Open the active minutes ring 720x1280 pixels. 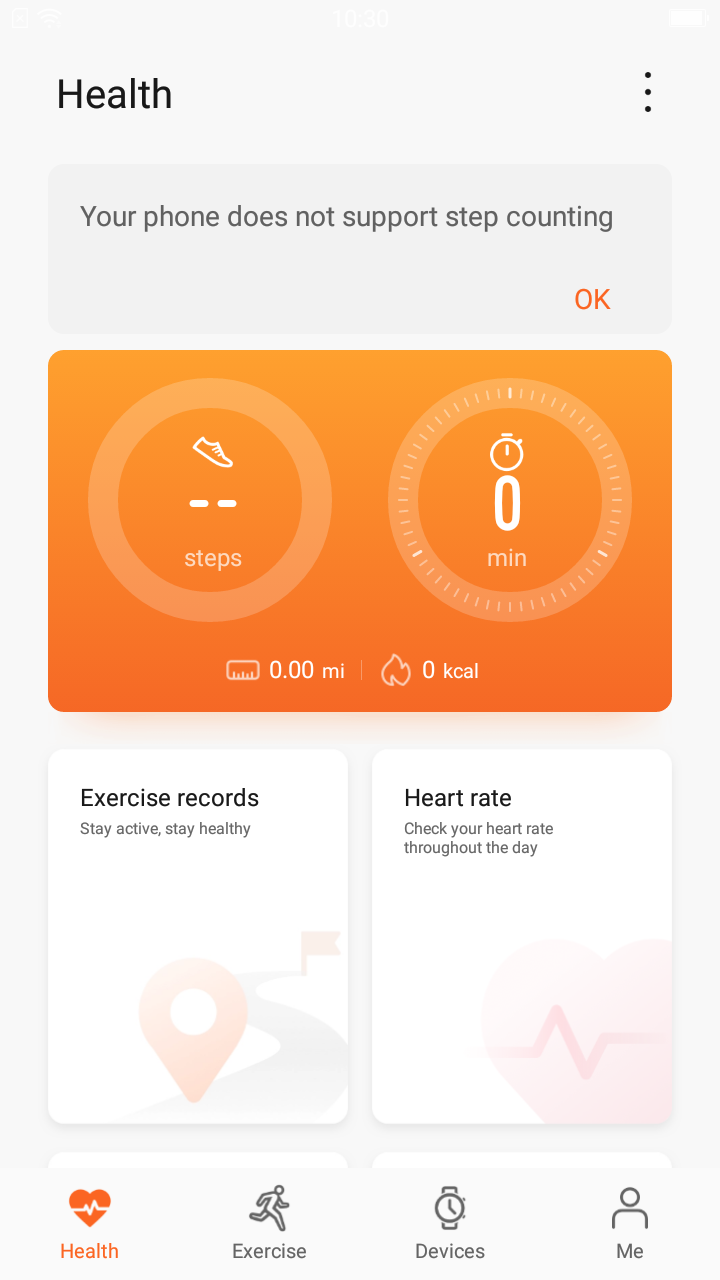[509, 500]
